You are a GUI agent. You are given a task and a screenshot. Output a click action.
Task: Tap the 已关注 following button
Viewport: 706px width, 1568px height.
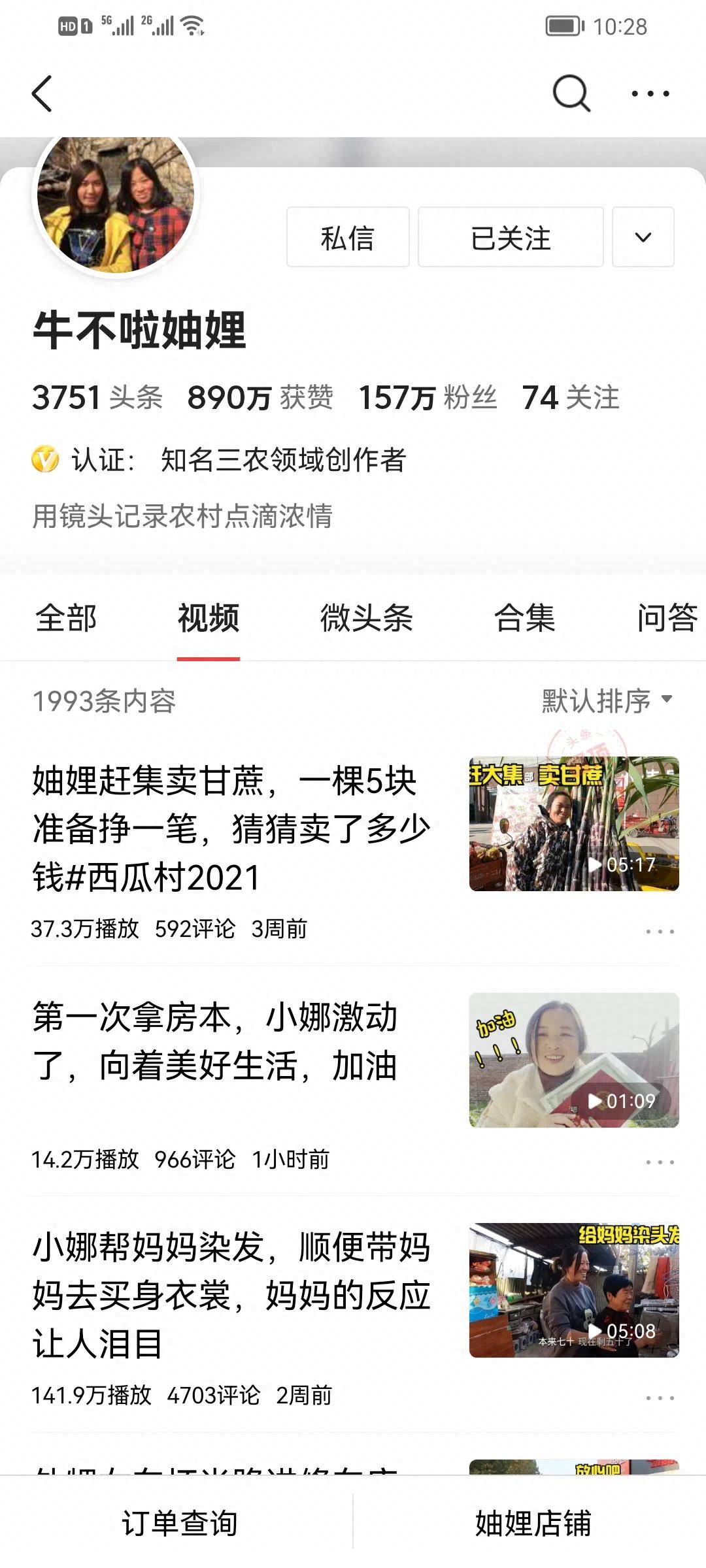(x=510, y=237)
